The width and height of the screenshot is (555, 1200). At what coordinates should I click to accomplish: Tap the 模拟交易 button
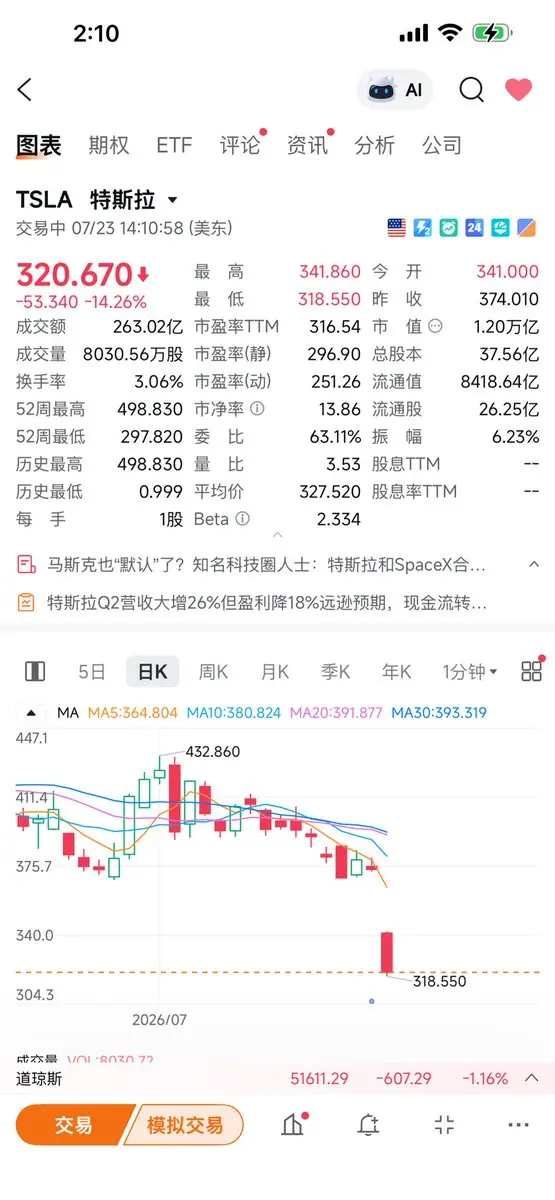pos(184,1125)
